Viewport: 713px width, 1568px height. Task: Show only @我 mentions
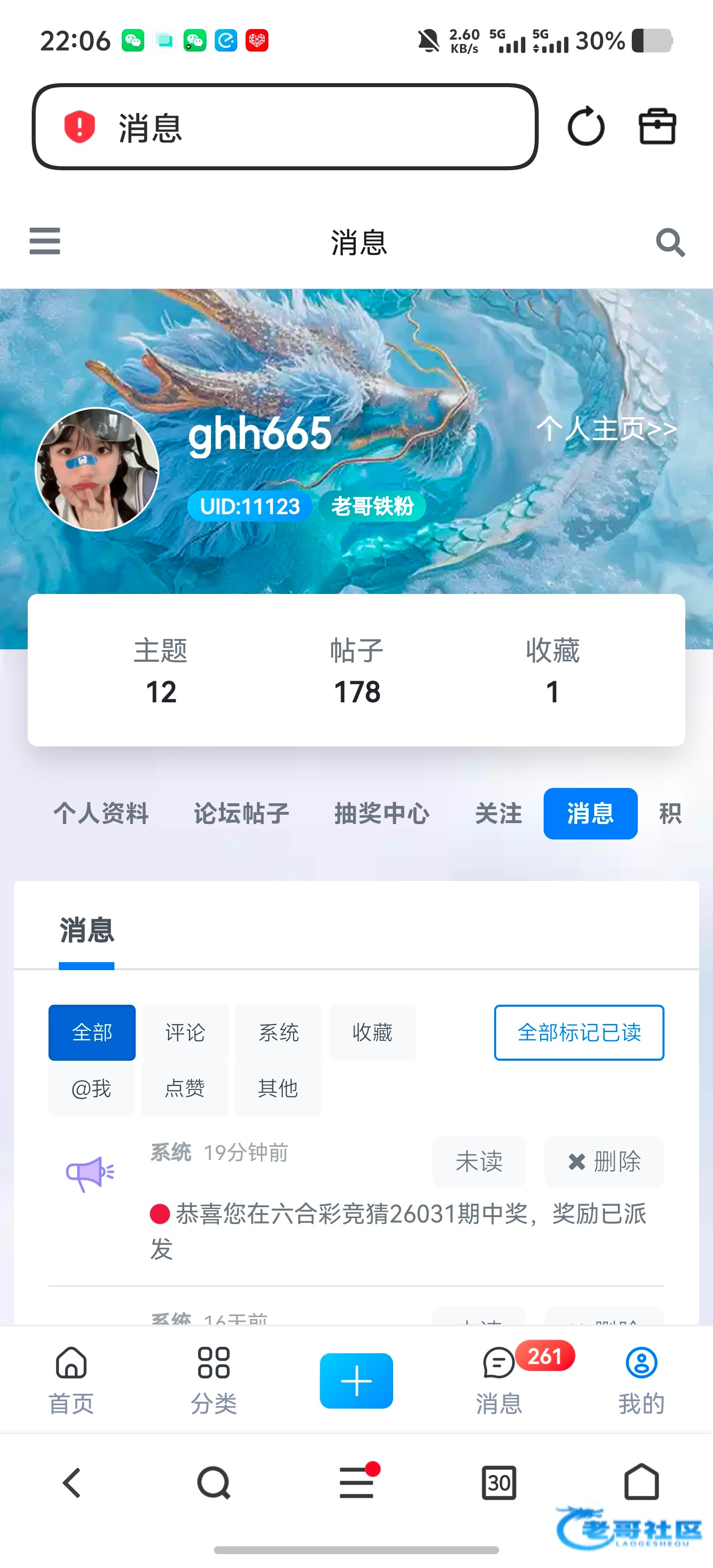(91, 1088)
